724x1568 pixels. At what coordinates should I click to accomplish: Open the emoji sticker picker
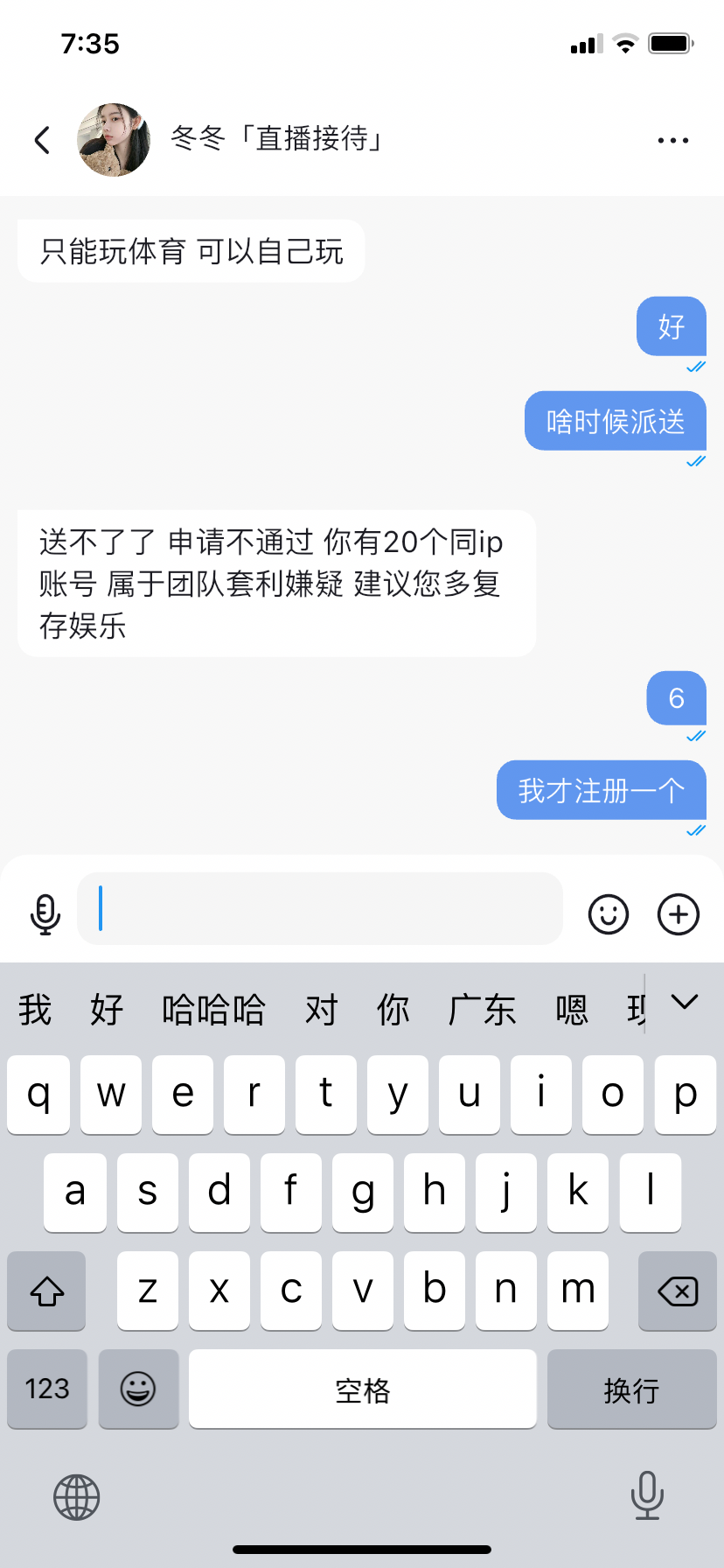(609, 914)
